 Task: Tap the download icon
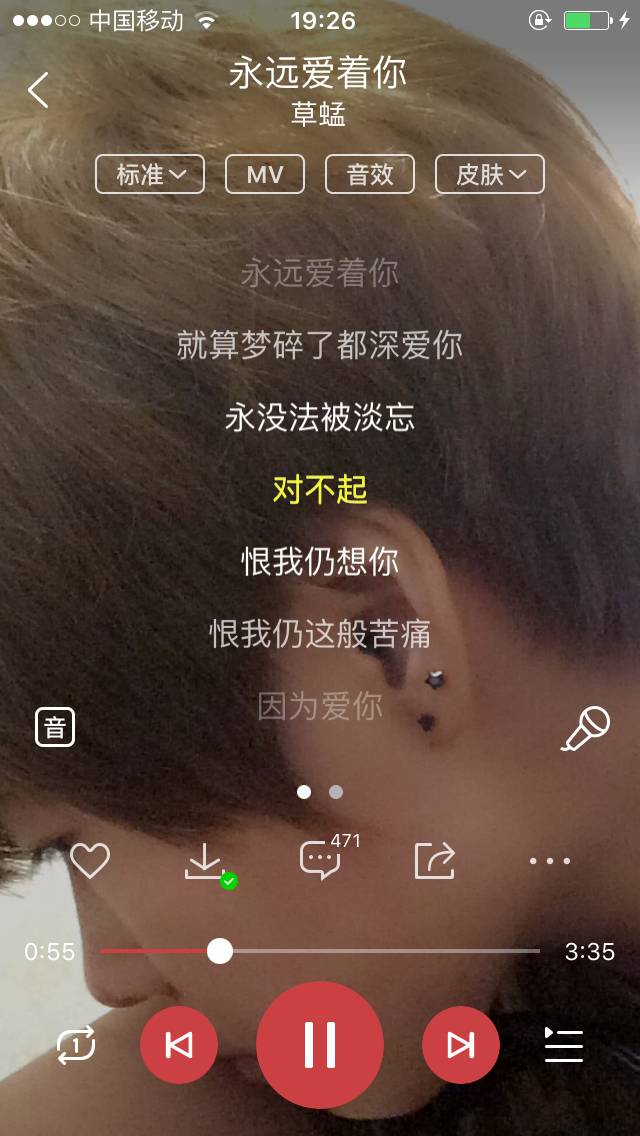click(206, 860)
